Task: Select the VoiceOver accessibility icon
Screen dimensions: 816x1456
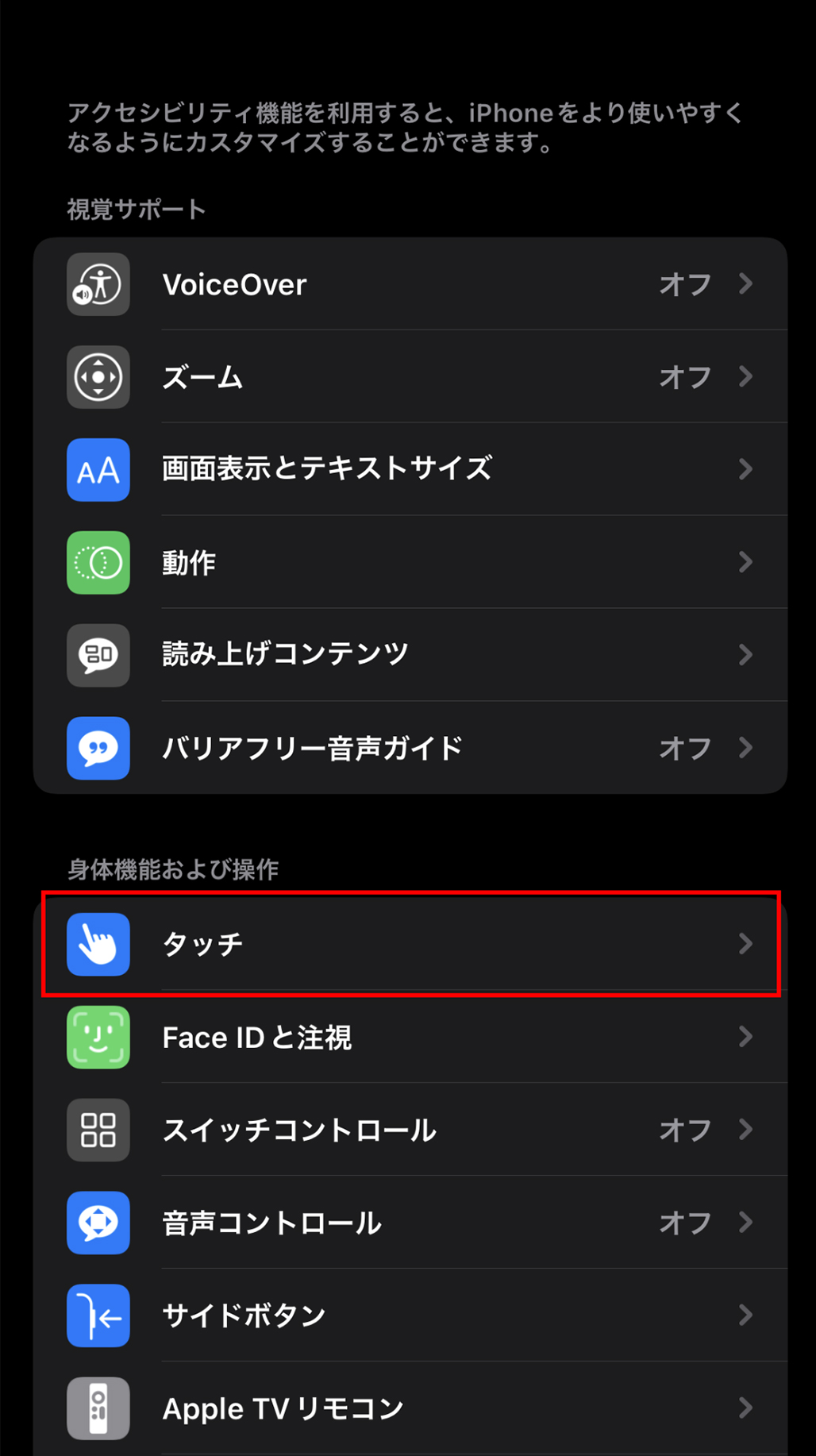Action: (98, 284)
